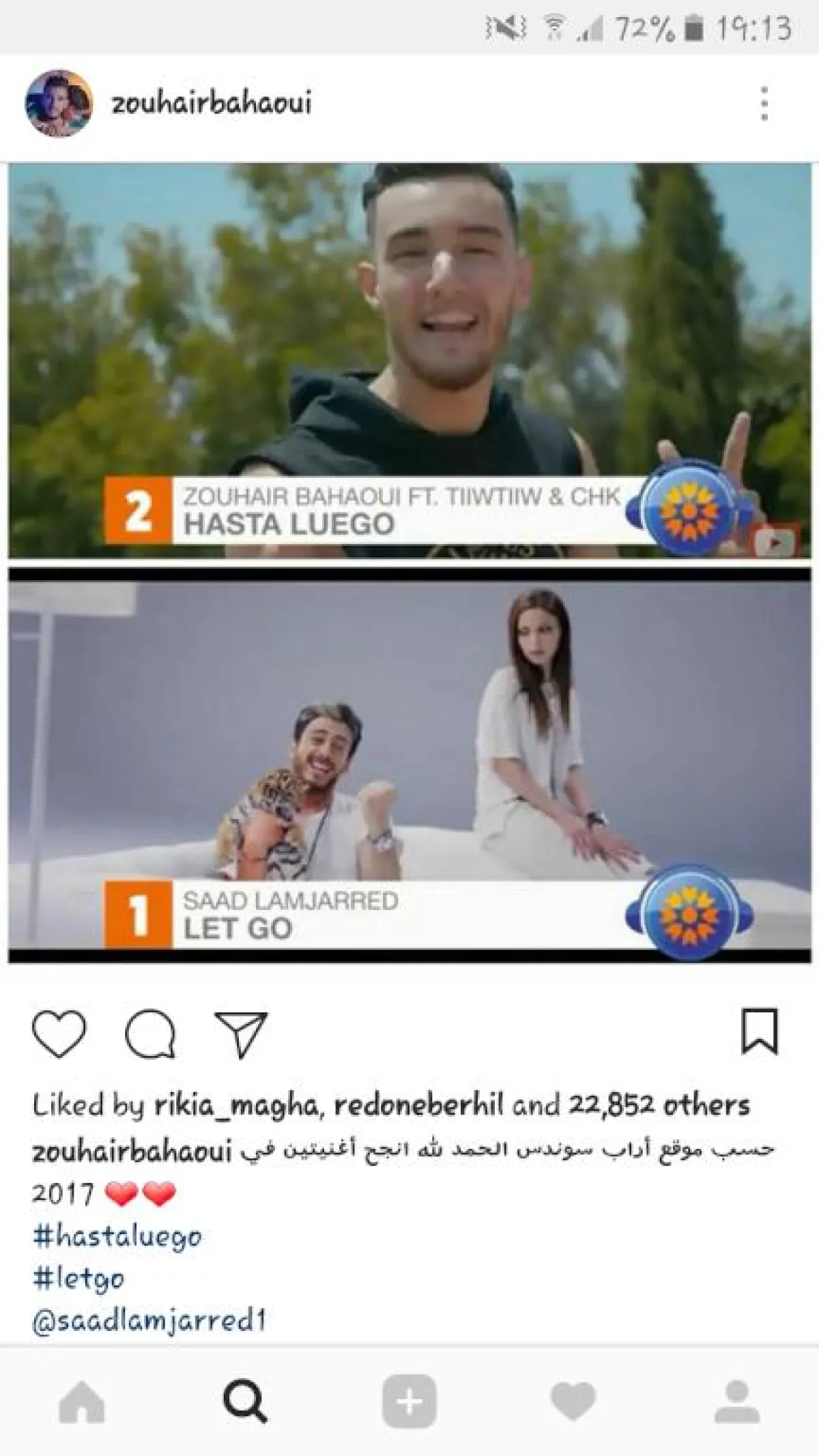The image size is (819, 1456).
Task: Like this post with the heart icon
Action: (x=59, y=1033)
